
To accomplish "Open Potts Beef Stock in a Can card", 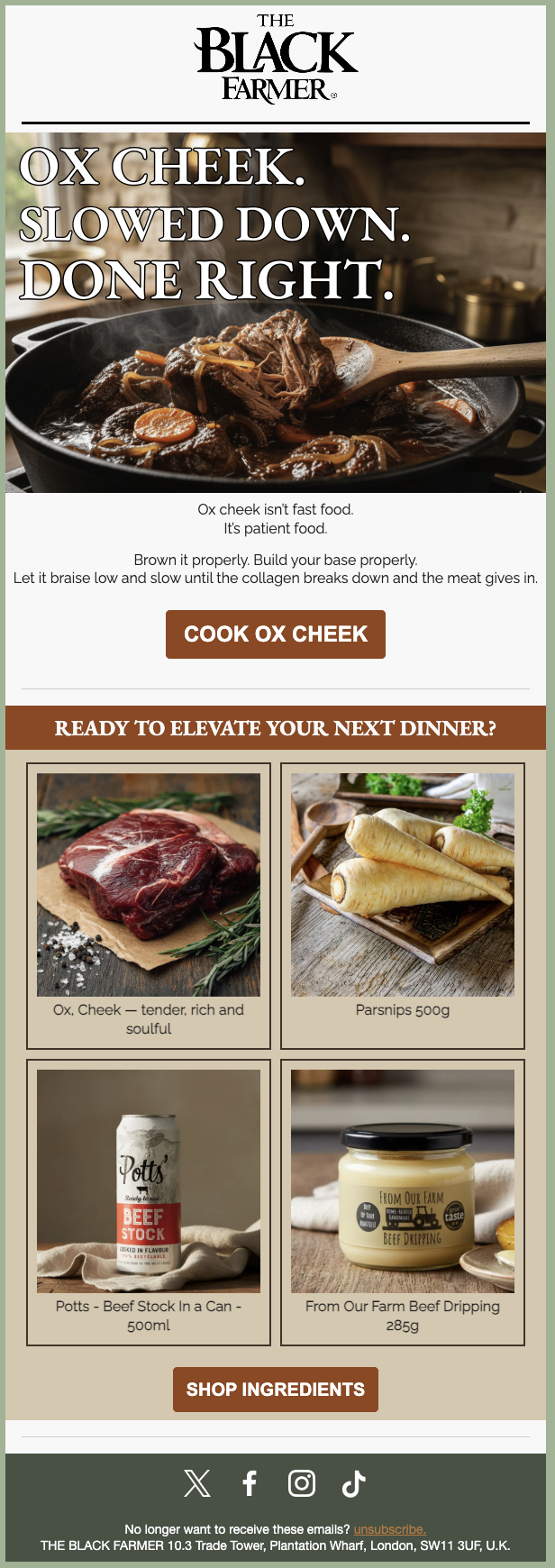I will 149,1201.
